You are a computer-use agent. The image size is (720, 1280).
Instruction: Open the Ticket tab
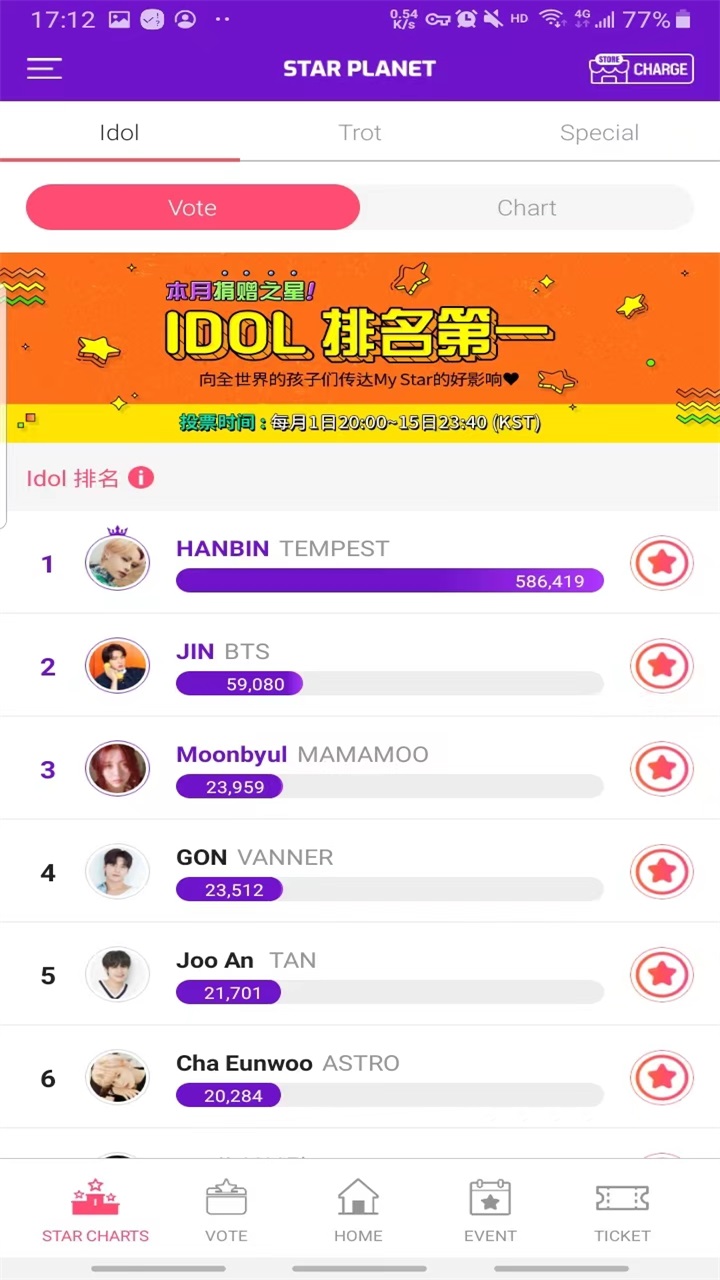622,1209
